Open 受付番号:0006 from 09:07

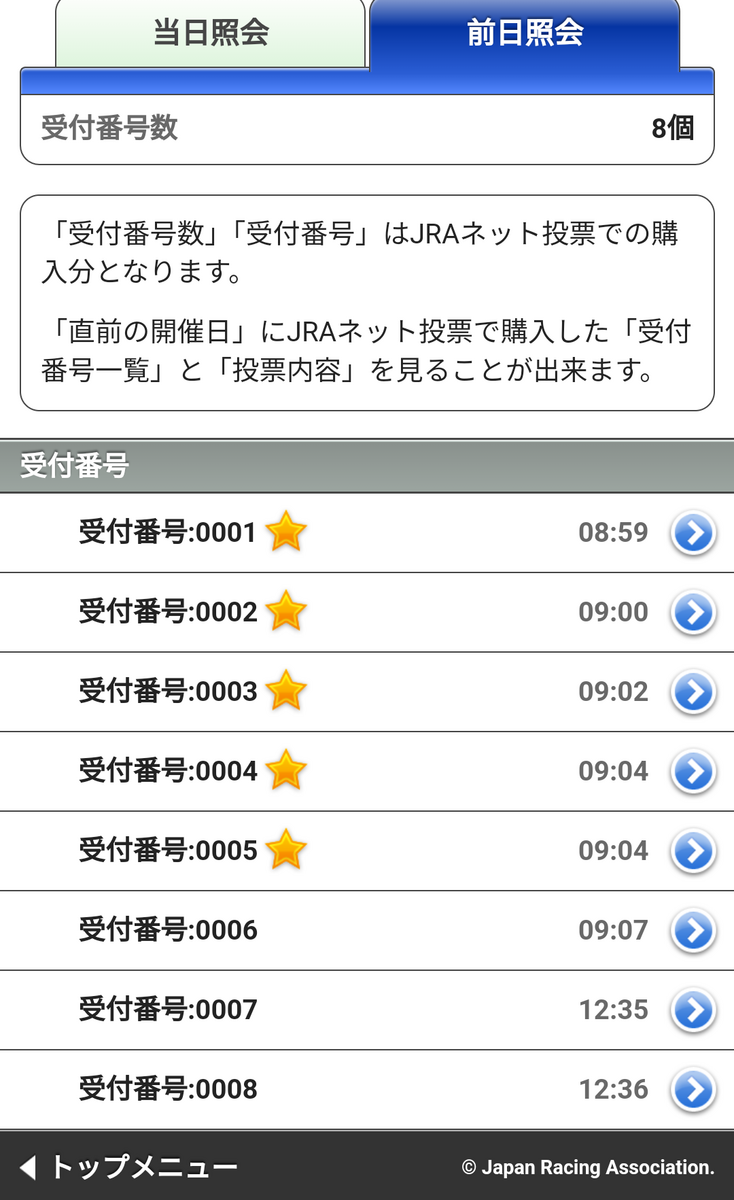[x=367, y=930]
